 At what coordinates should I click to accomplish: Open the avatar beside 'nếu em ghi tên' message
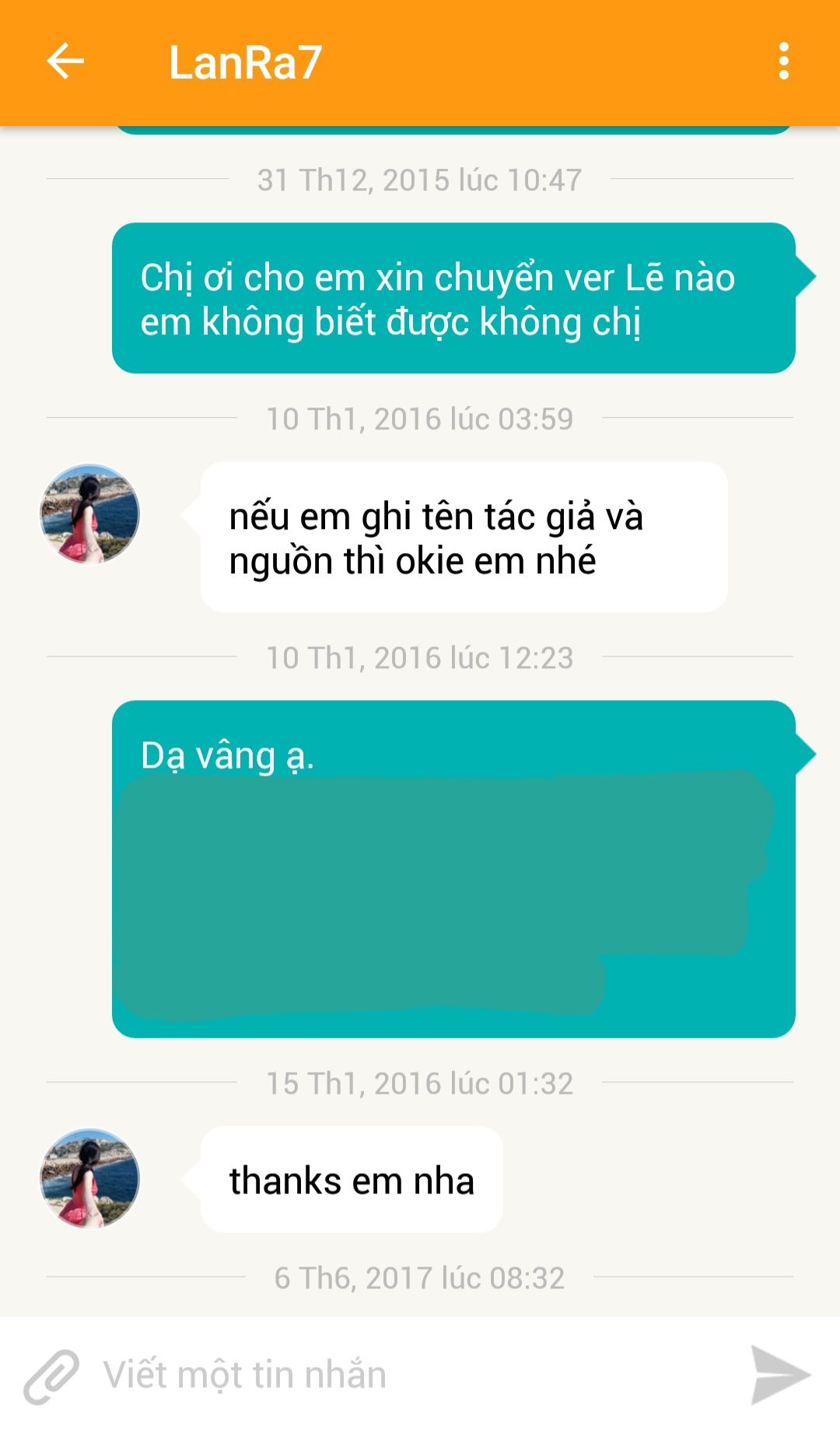[x=90, y=514]
